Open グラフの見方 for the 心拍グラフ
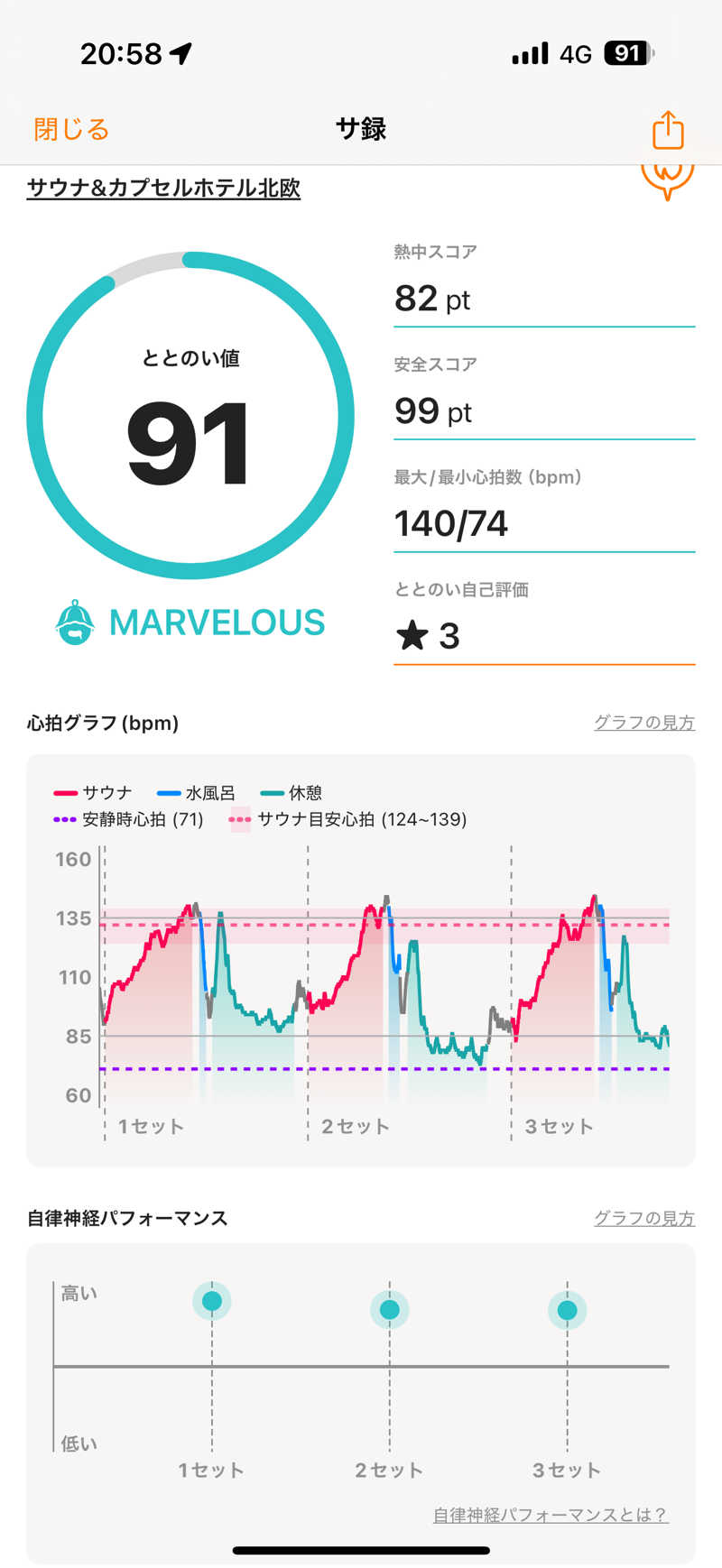 643,723
